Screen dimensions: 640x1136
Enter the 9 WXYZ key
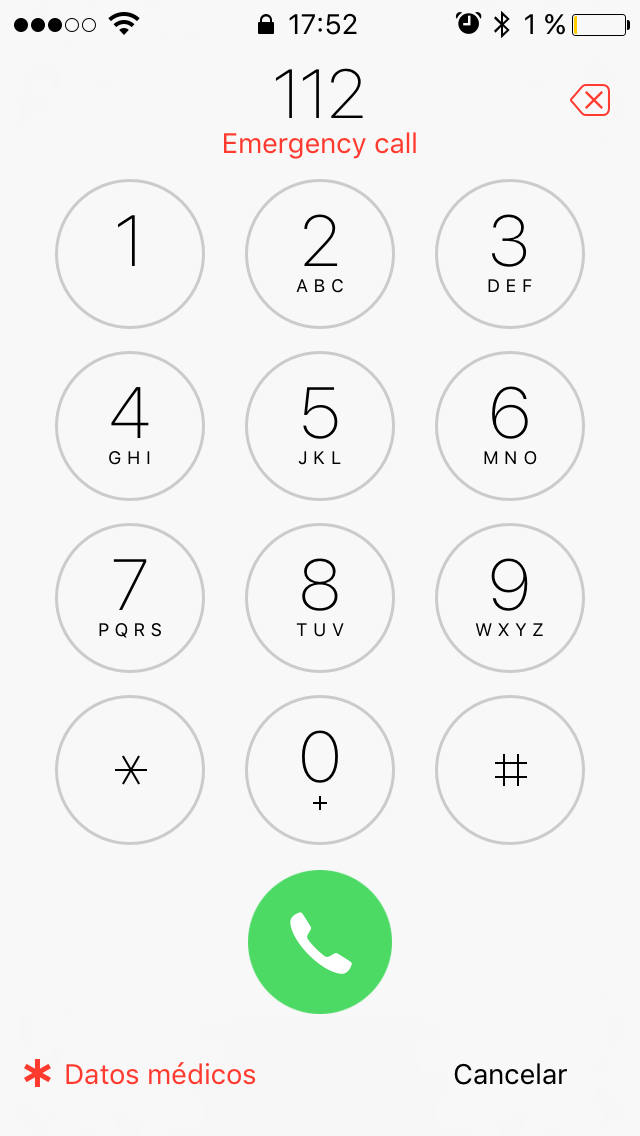510,598
